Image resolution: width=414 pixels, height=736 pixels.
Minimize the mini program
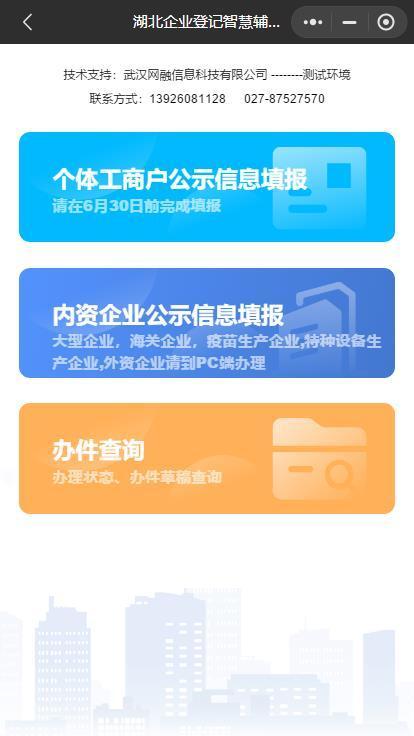(x=349, y=22)
